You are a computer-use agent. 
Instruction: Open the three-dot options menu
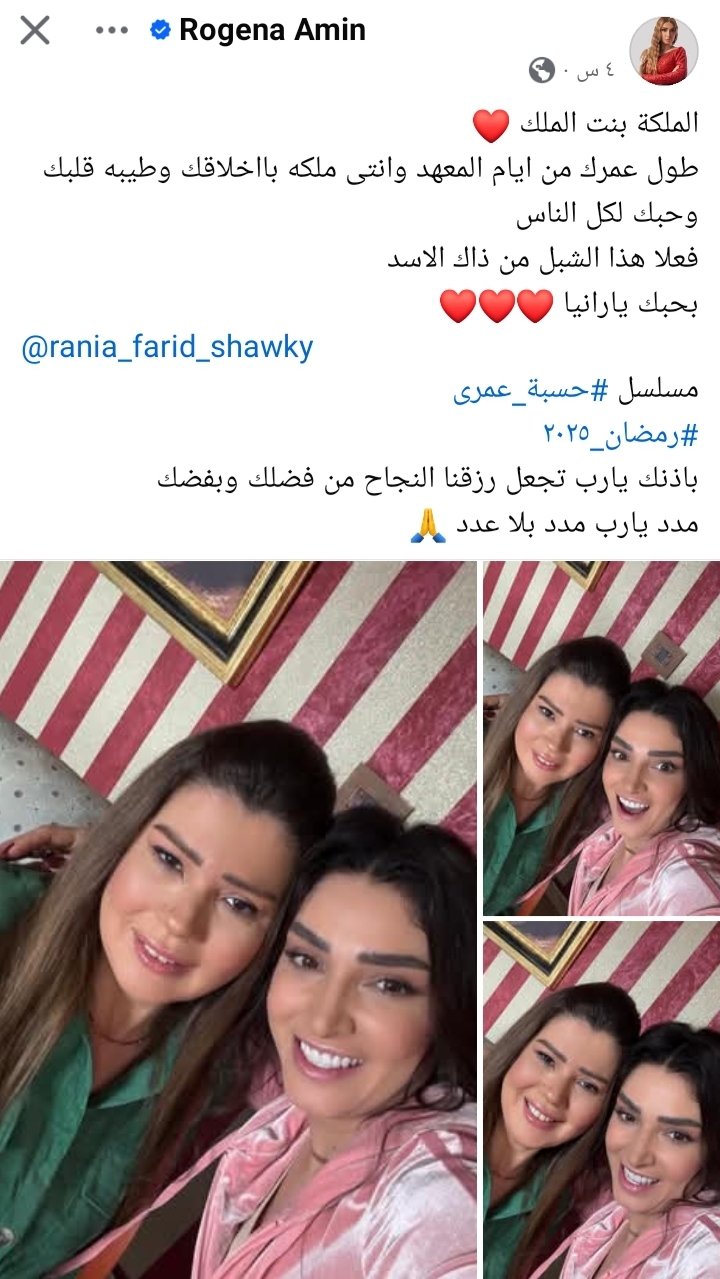pyautogui.click(x=112, y=31)
